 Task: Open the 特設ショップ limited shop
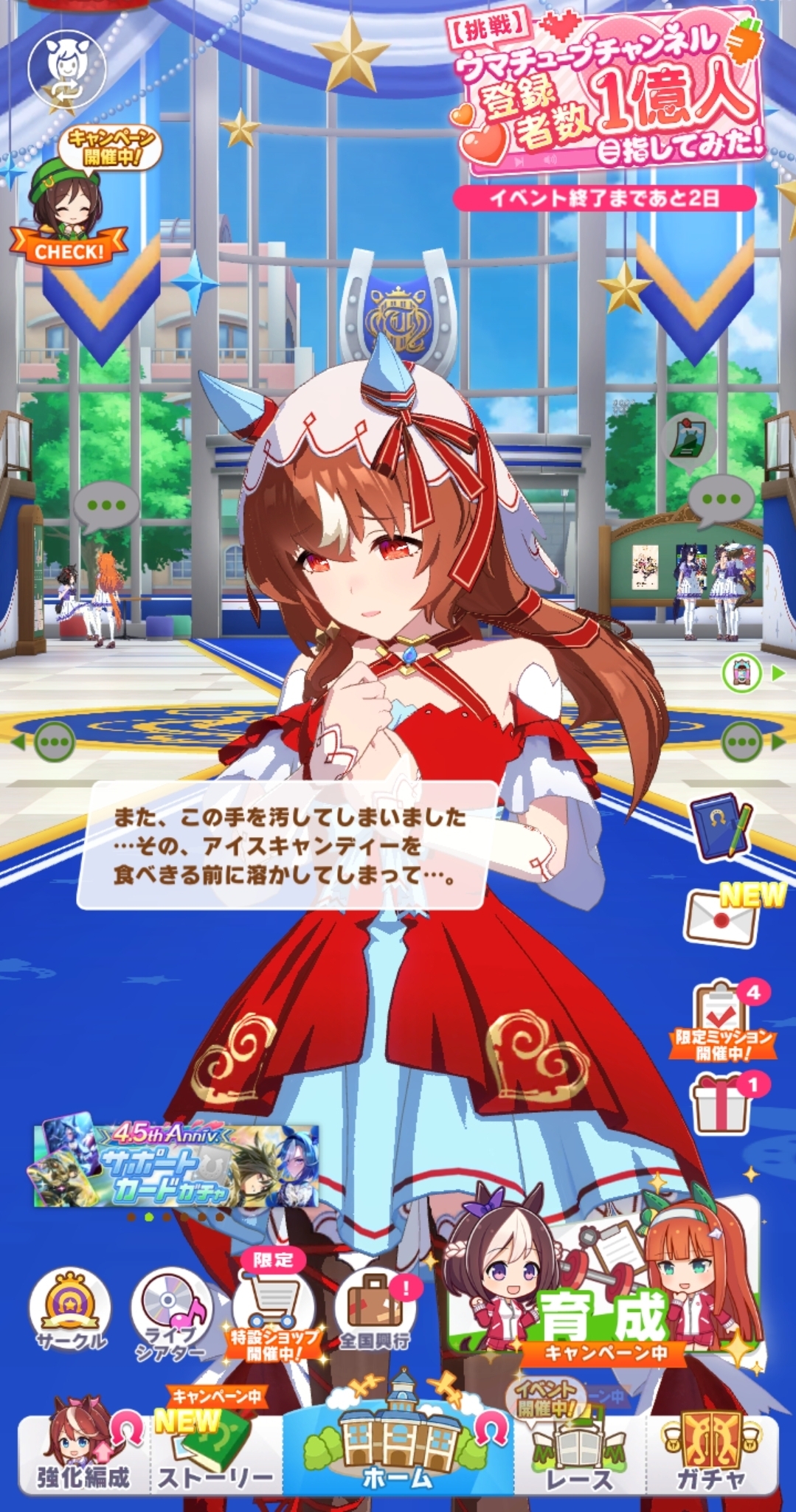[274, 1310]
